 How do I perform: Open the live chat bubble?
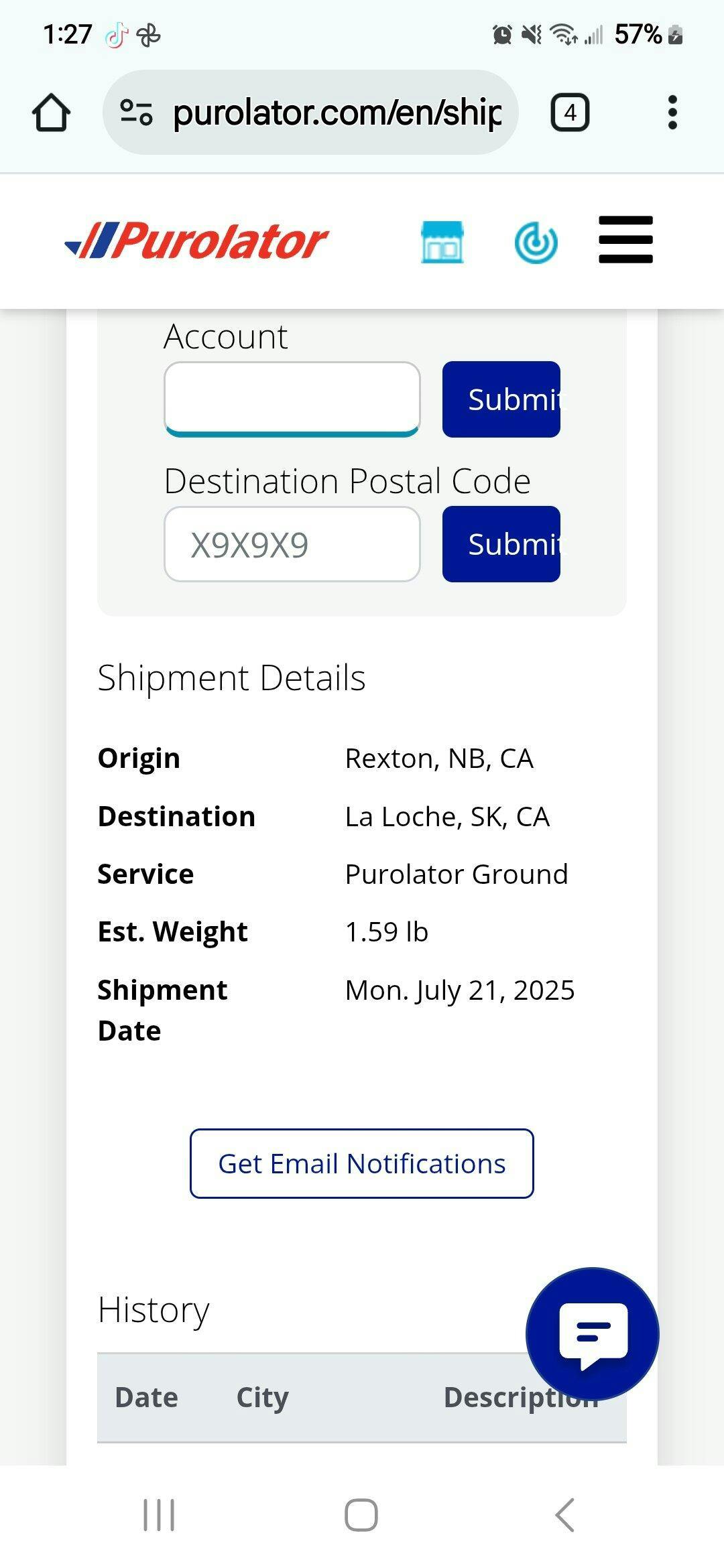tap(593, 1333)
